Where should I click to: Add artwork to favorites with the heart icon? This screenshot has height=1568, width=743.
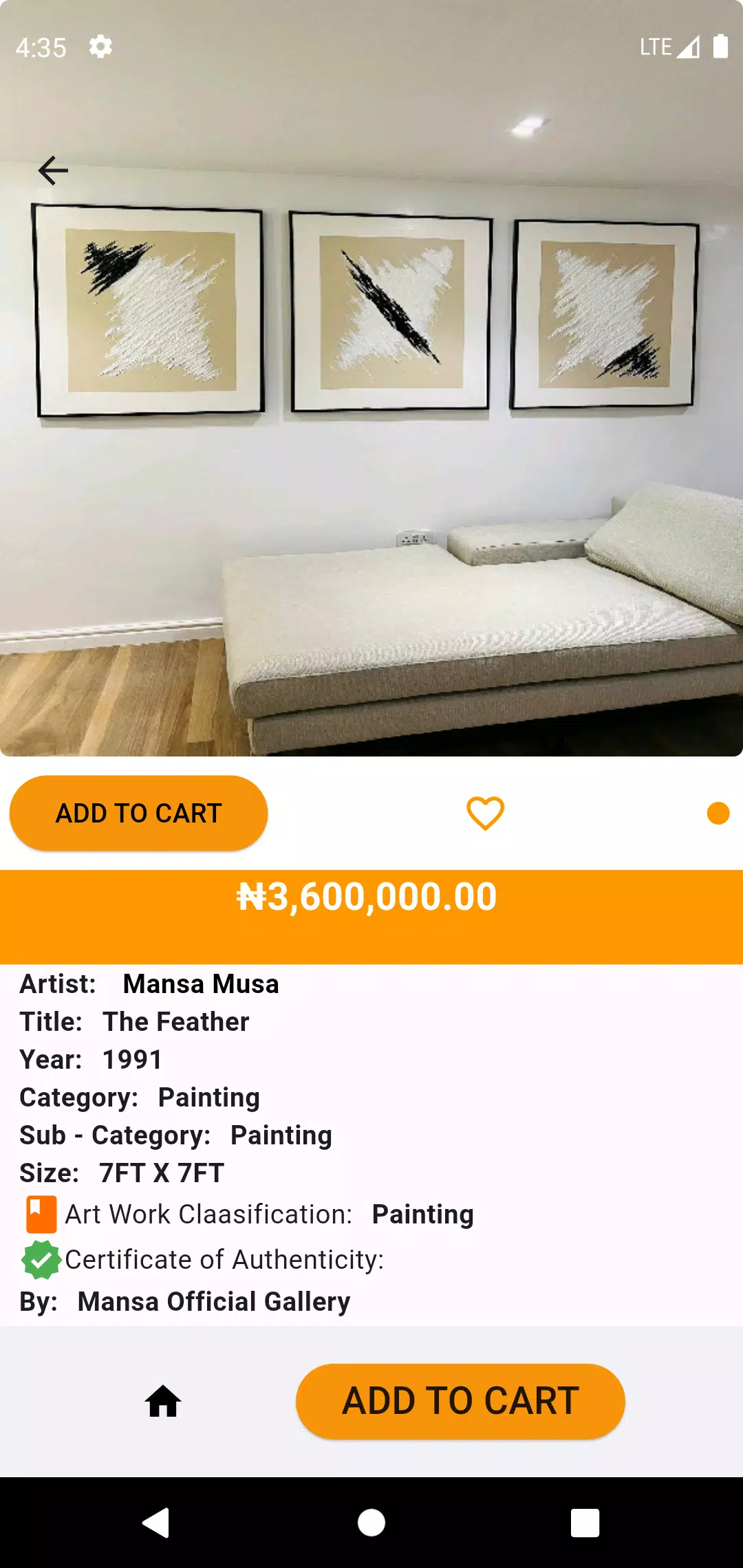pyautogui.click(x=485, y=813)
